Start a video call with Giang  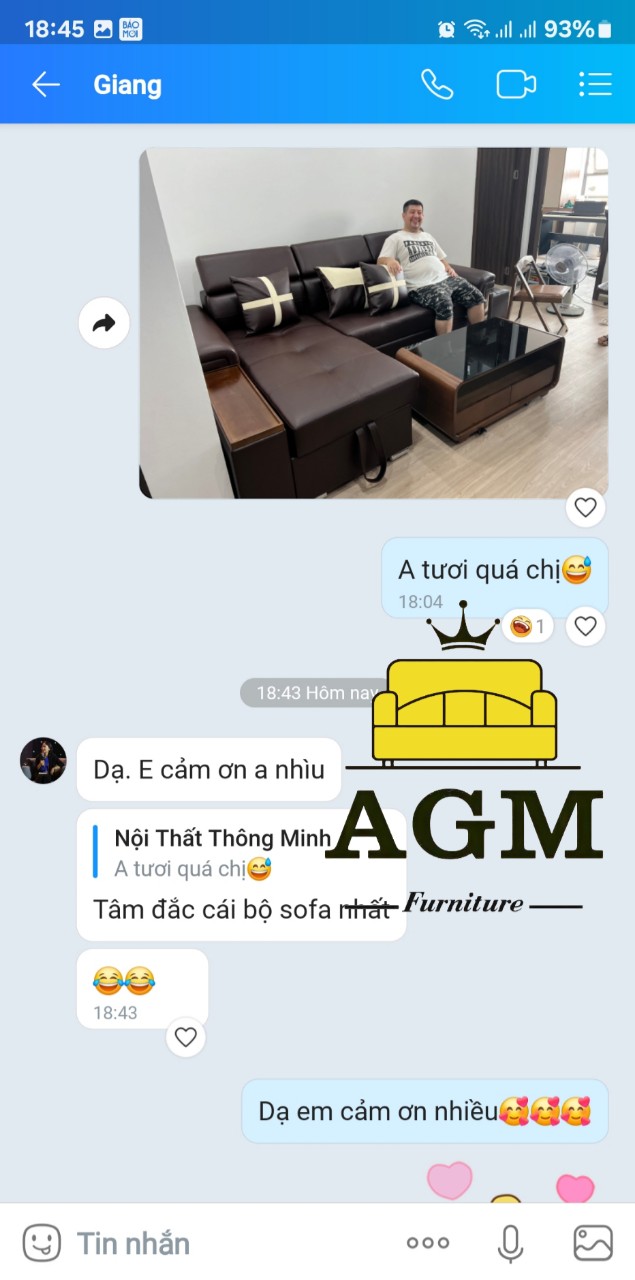tap(516, 85)
